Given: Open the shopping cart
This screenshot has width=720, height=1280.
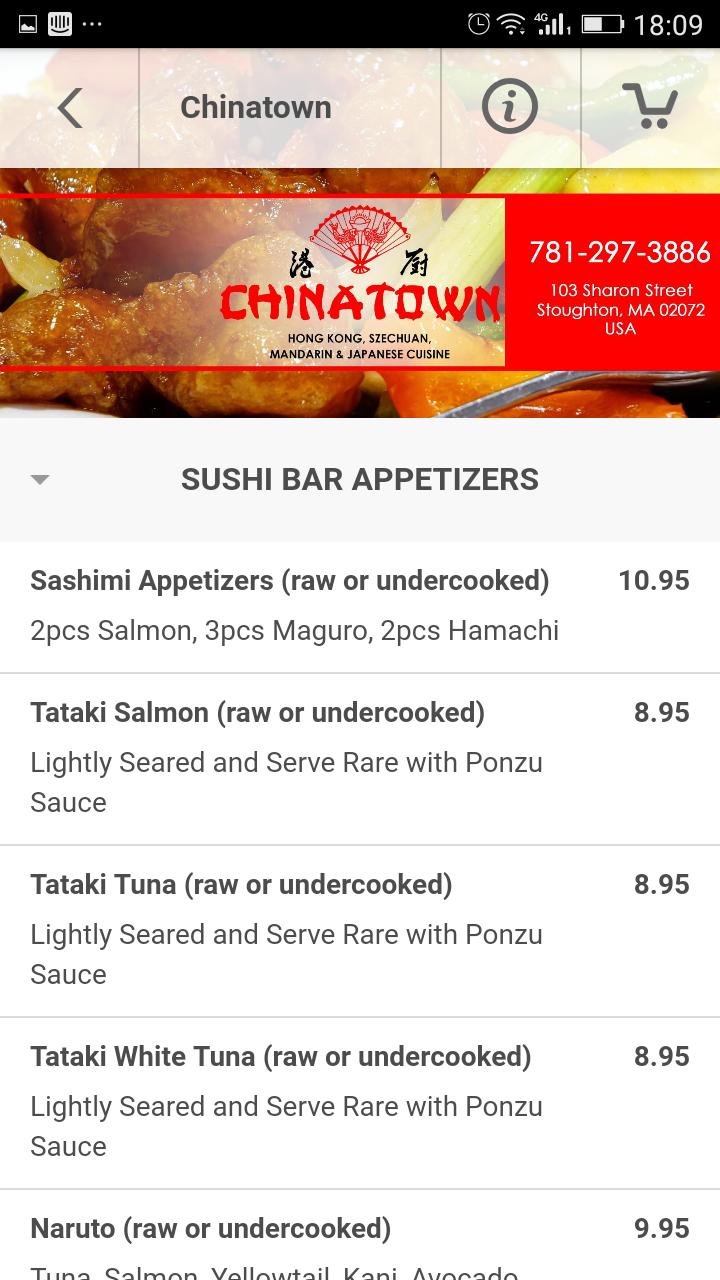Looking at the screenshot, I should [650, 107].
